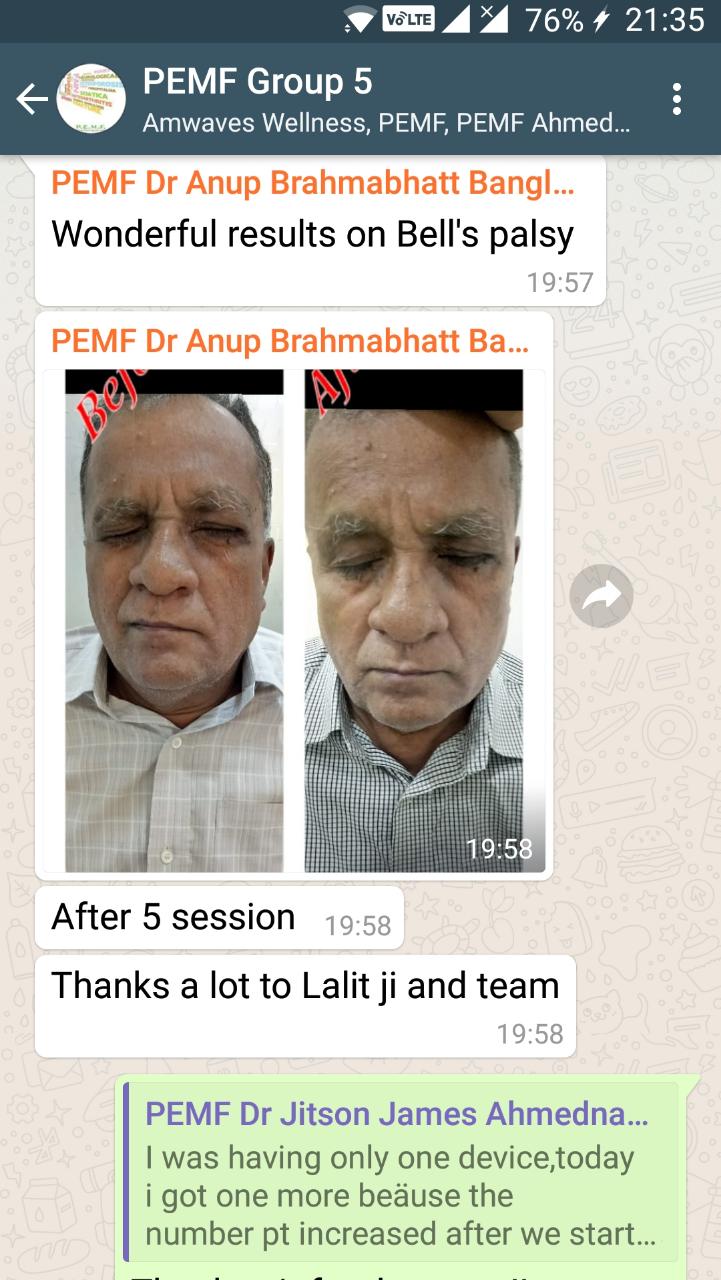
Task: Open PEMF Group 5 group info
Action: (386, 99)
